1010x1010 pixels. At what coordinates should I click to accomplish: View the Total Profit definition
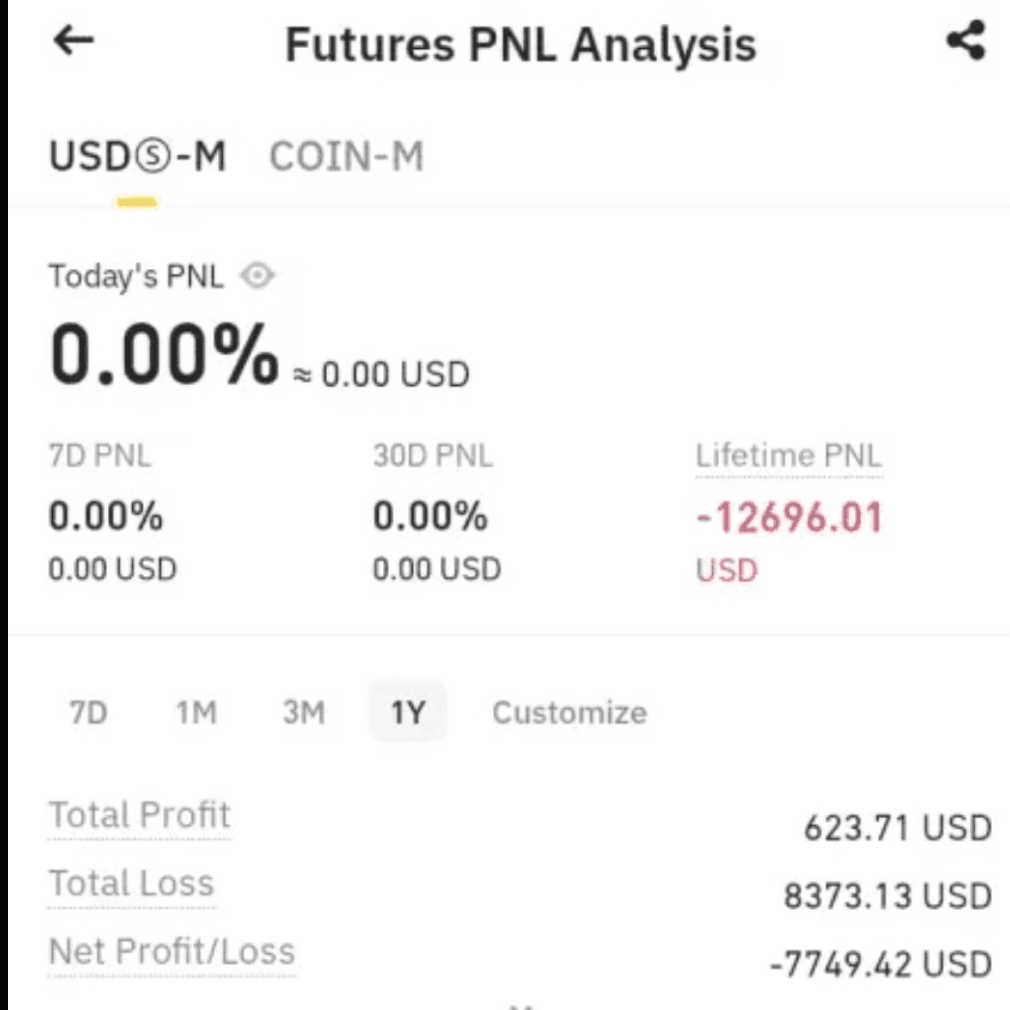[140, 815]
